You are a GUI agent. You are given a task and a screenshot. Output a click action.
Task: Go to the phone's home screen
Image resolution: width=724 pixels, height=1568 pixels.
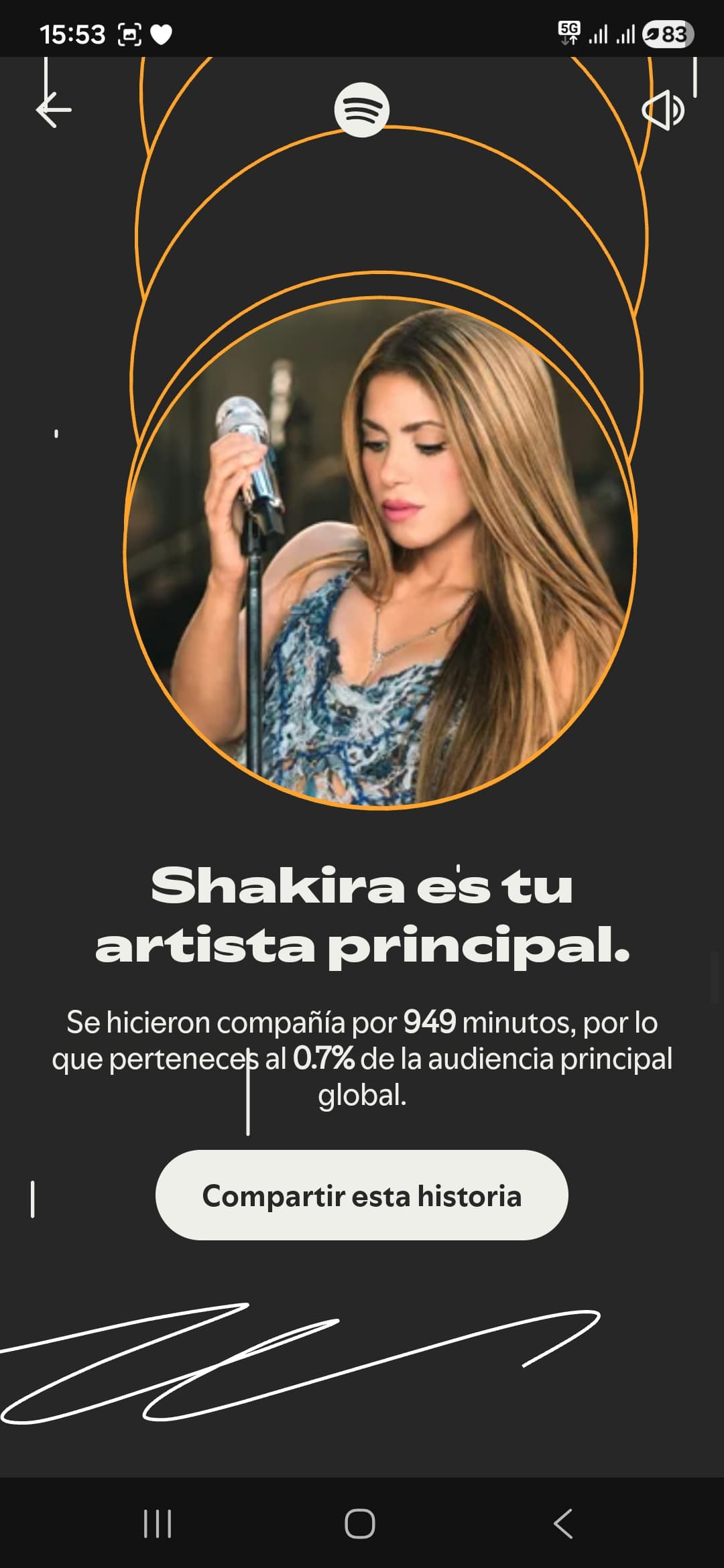(x=360, y=1524)
